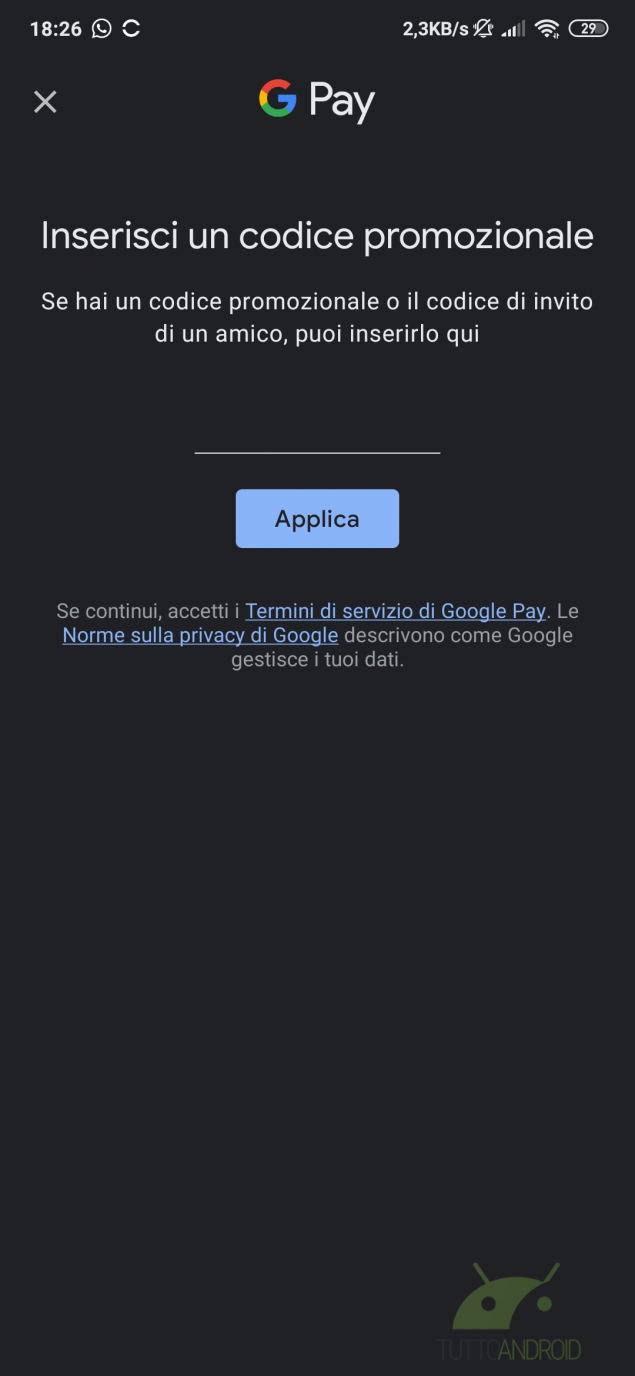Open Norme sulla privacy di Google
The image size is (635, 1376).
click(x=200, y=635)
